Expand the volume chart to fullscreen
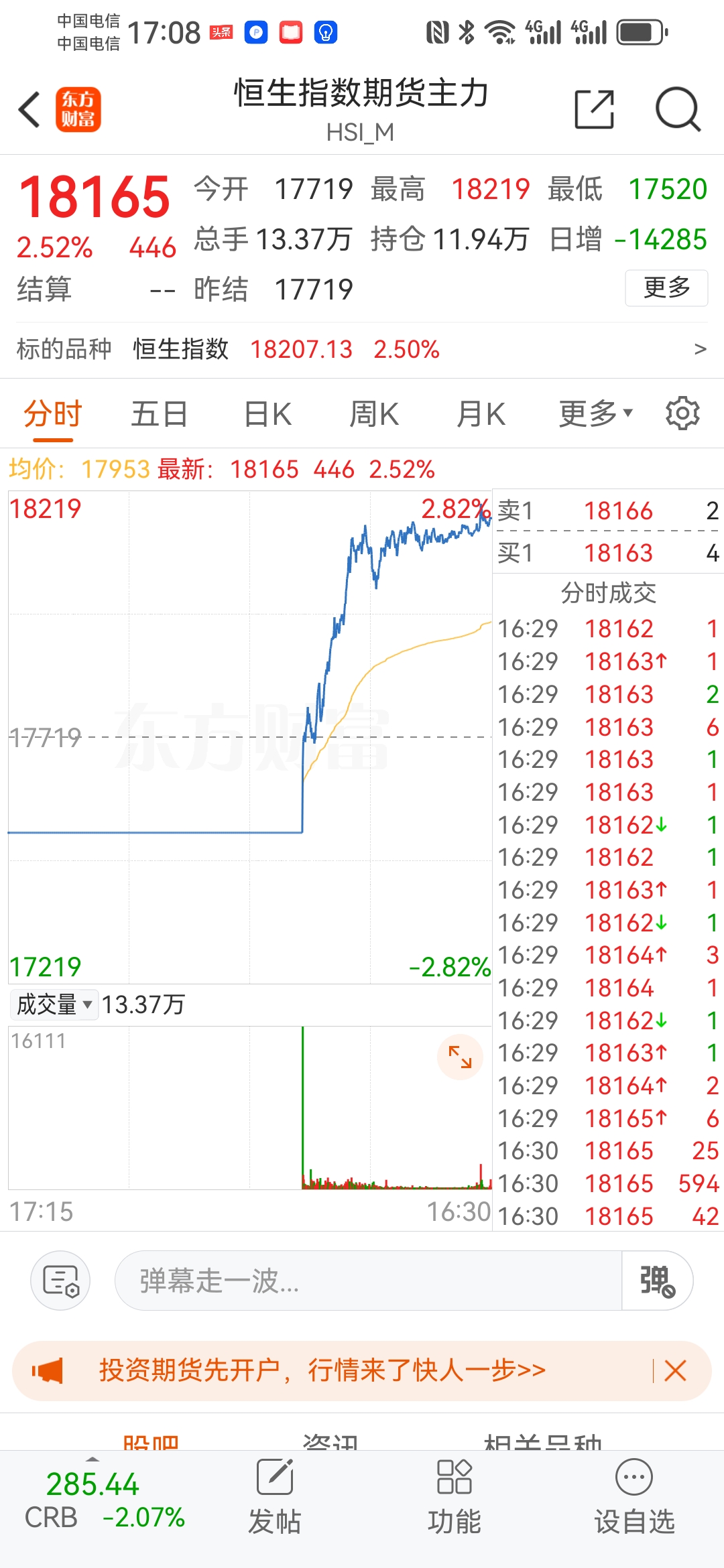 click(x=460, y=1057)
